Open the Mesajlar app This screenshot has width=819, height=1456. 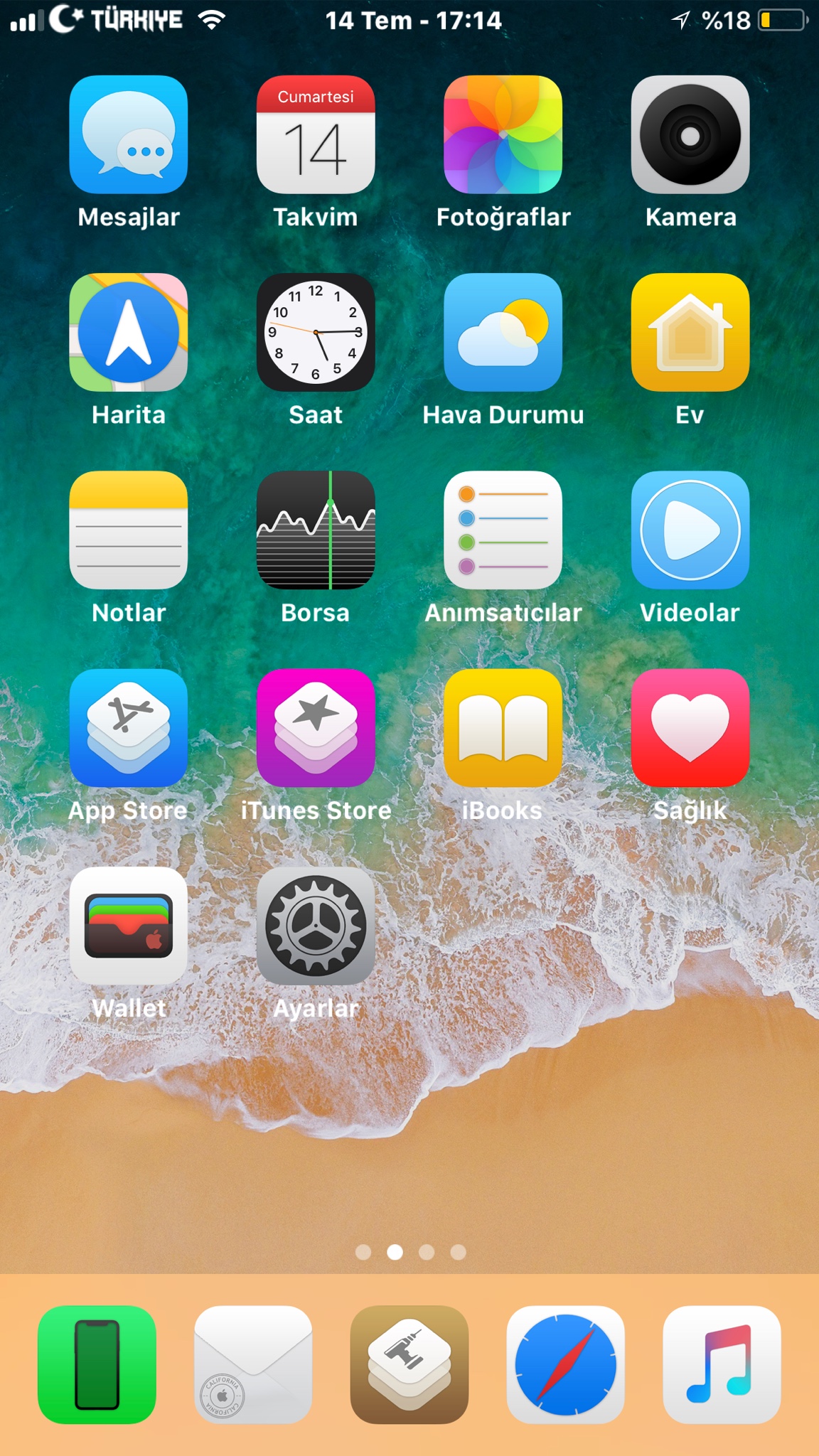(129, 134)
